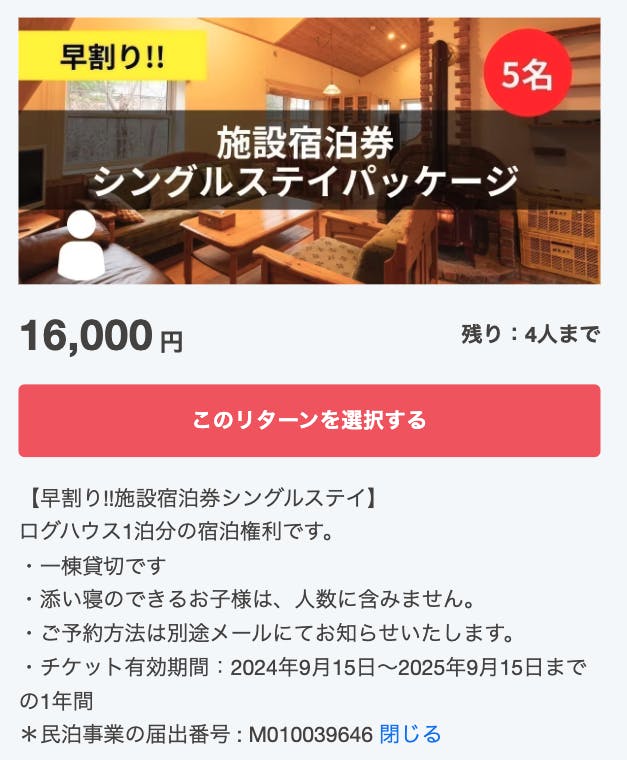Select the 16,000 yen return with このリターンを選択する

(309, 420)
